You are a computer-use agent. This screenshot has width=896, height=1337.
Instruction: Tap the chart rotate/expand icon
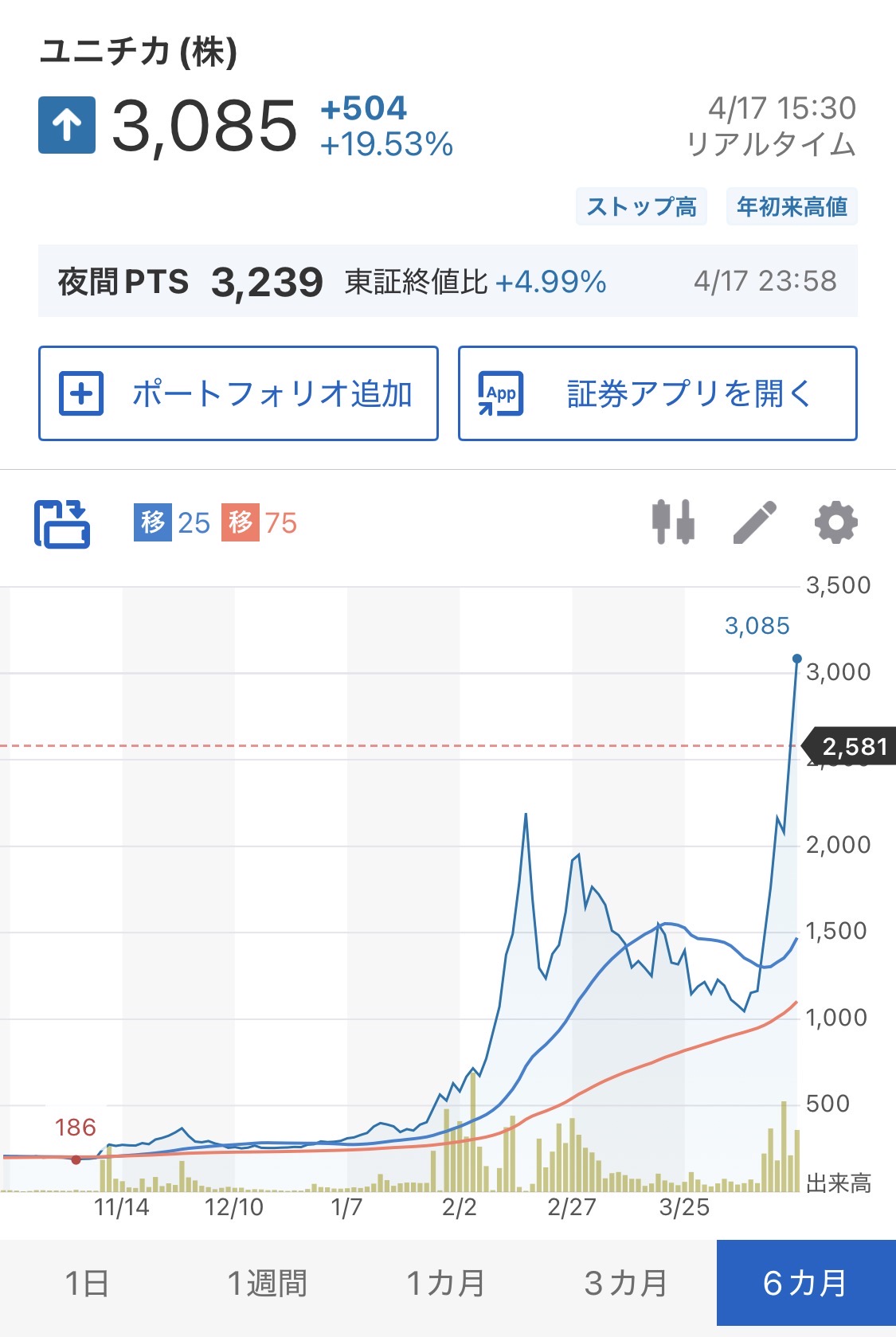tap(62, 523)
